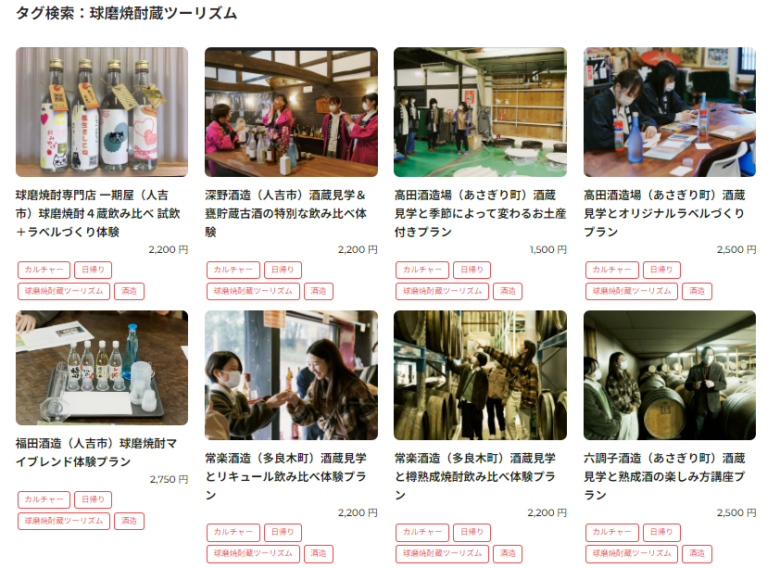Tap the カルチャー tag under 常楽酒造 リキュール plan
780x568 pixels.
233,533
